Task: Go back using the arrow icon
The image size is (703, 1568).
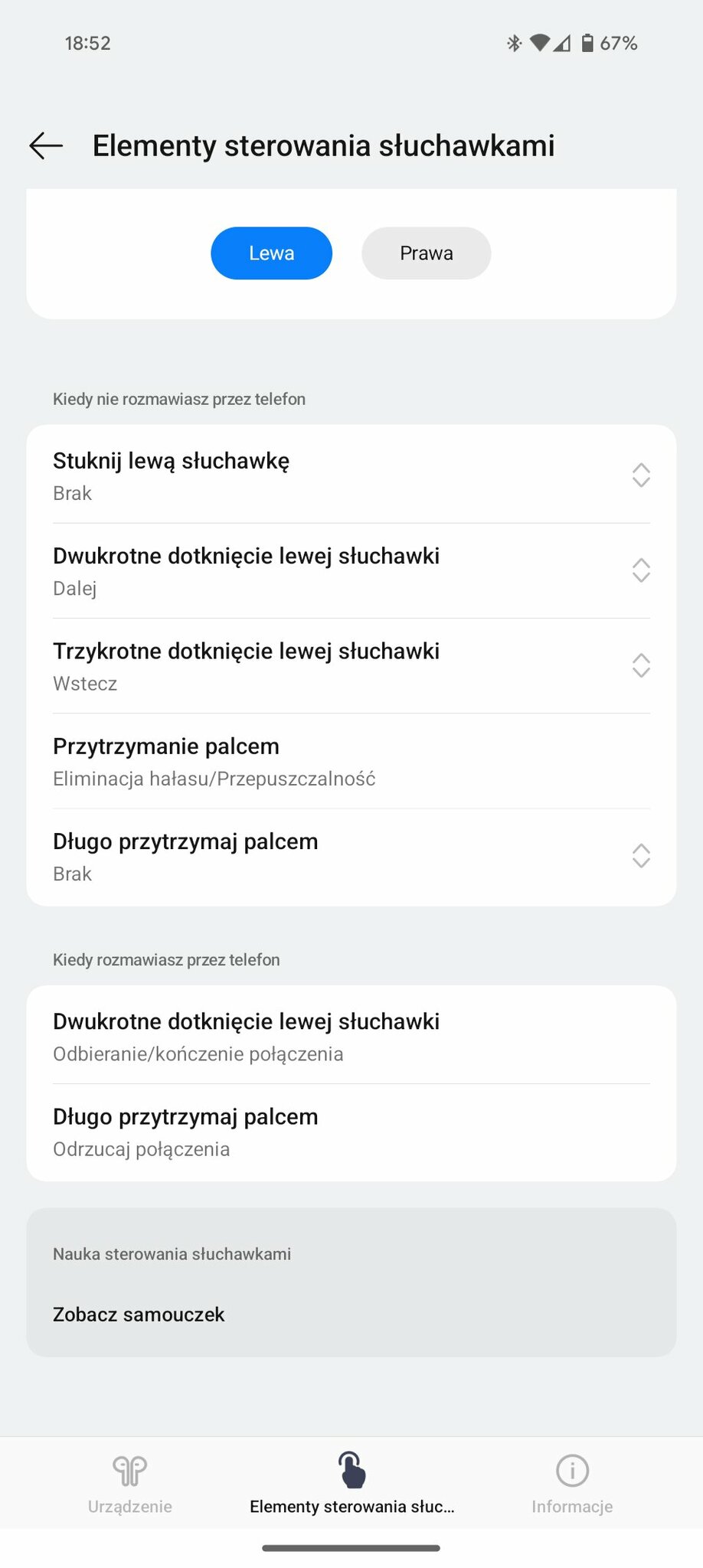Action: tap(46, 145)
